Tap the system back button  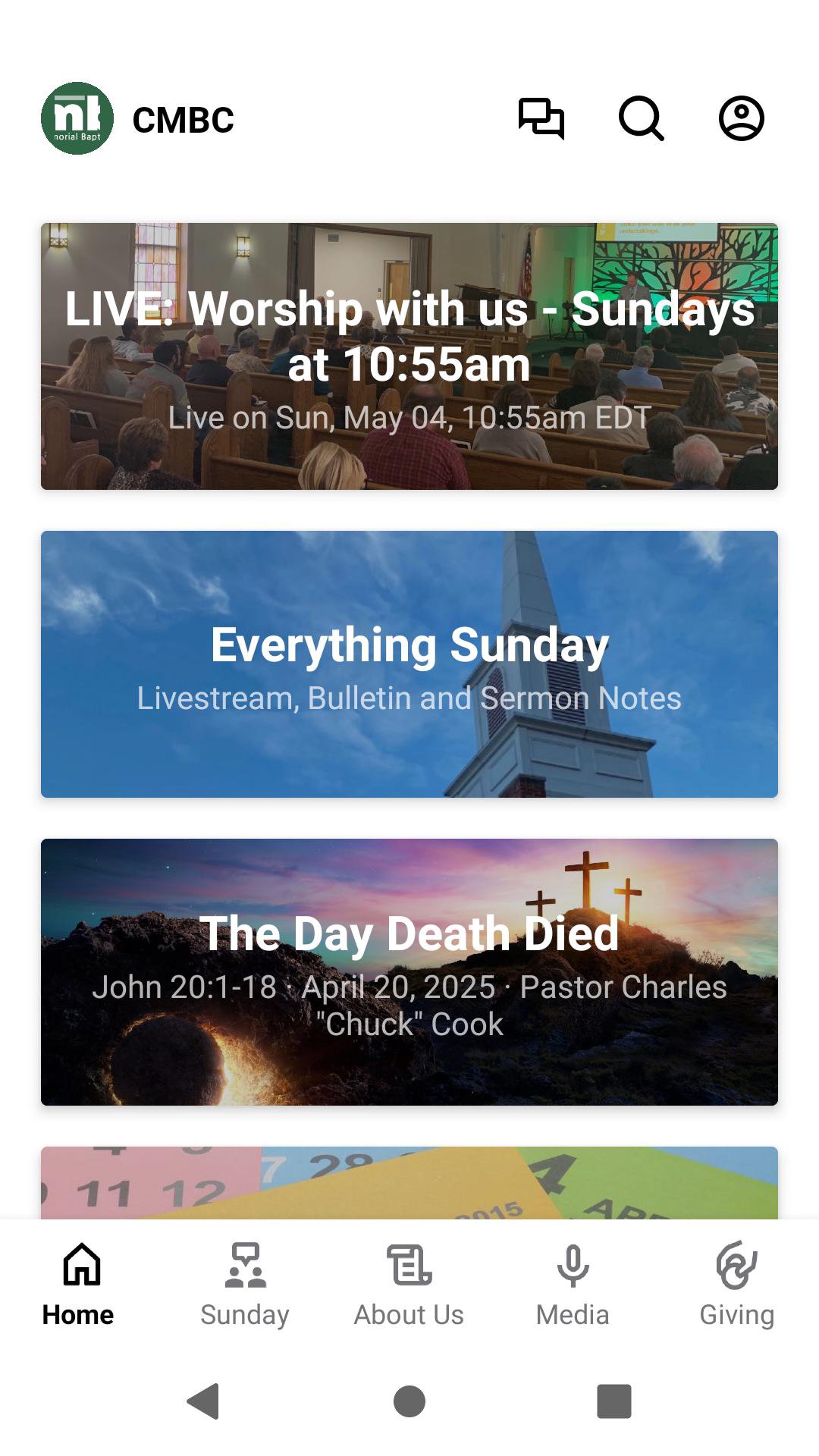[203, 1401]
